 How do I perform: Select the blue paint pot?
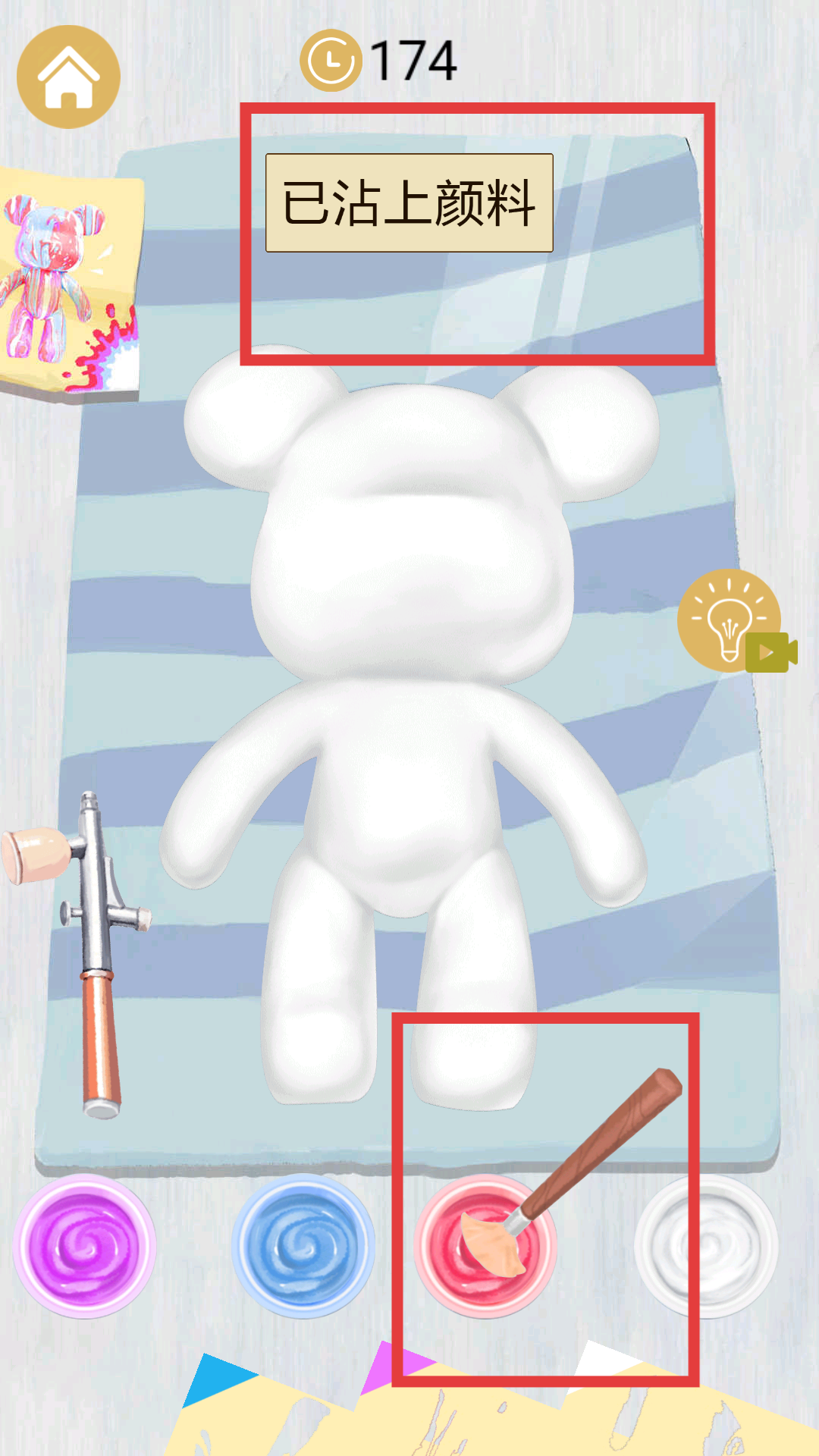click(303, 1245)
